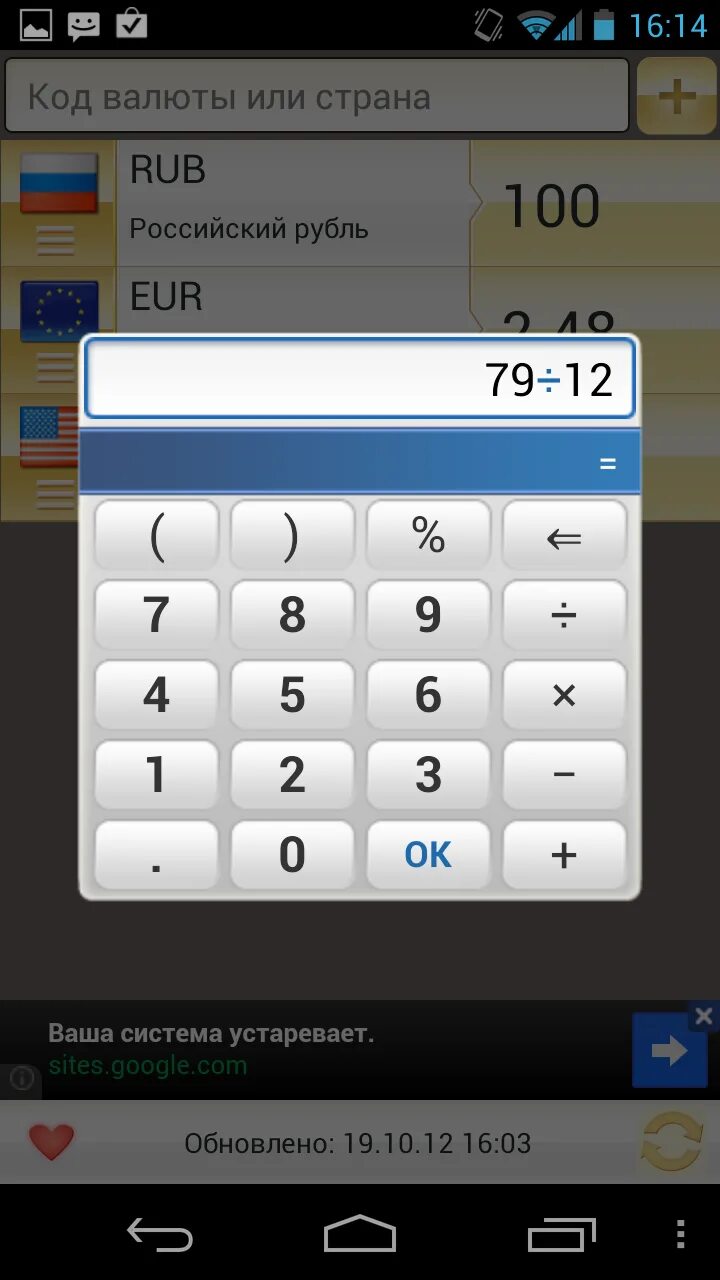Tap the multiply key
The height and width of the screenshot is (1280, 720).
564,695
